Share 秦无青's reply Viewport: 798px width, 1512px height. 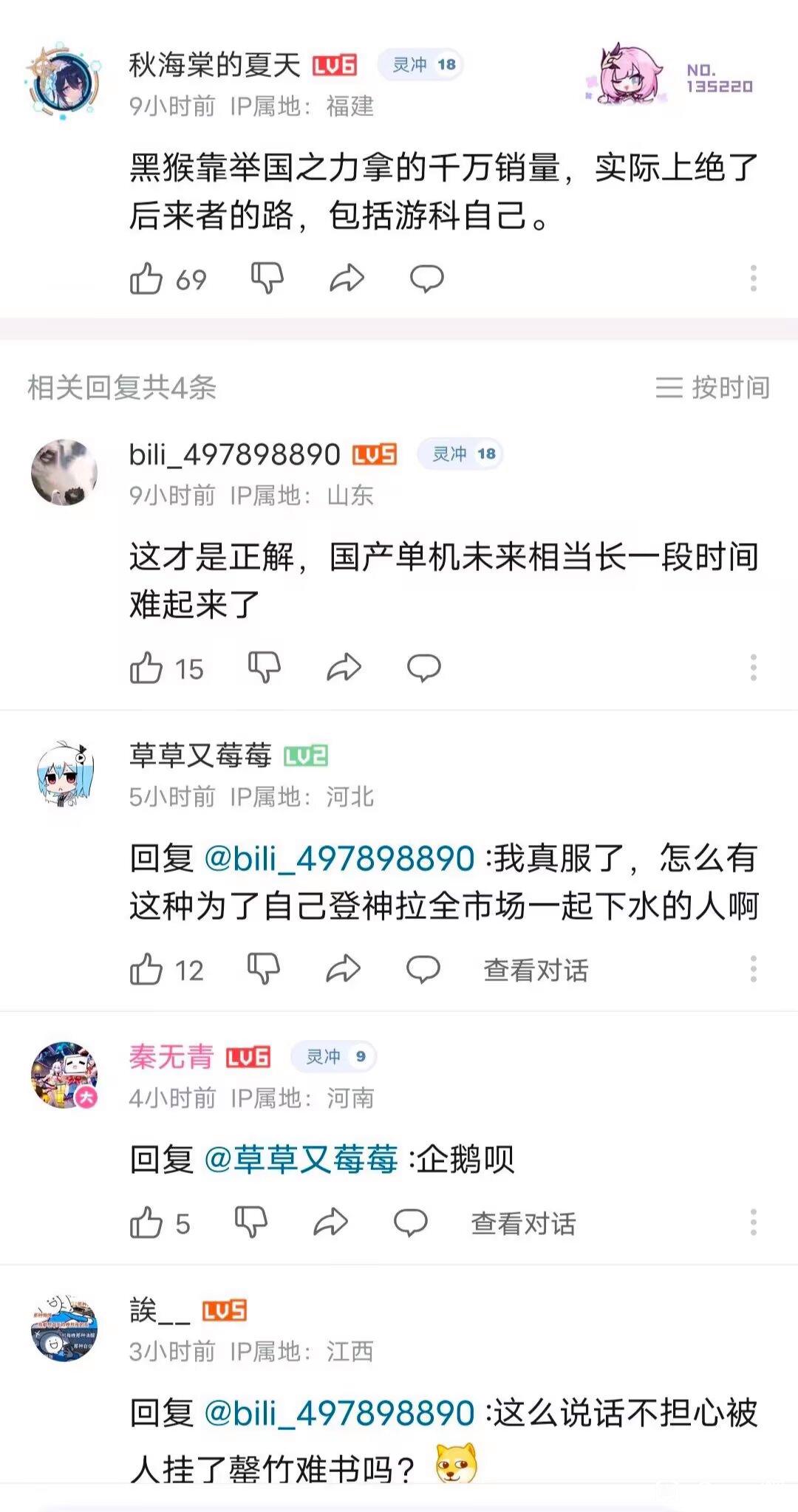coord(330,1223)
